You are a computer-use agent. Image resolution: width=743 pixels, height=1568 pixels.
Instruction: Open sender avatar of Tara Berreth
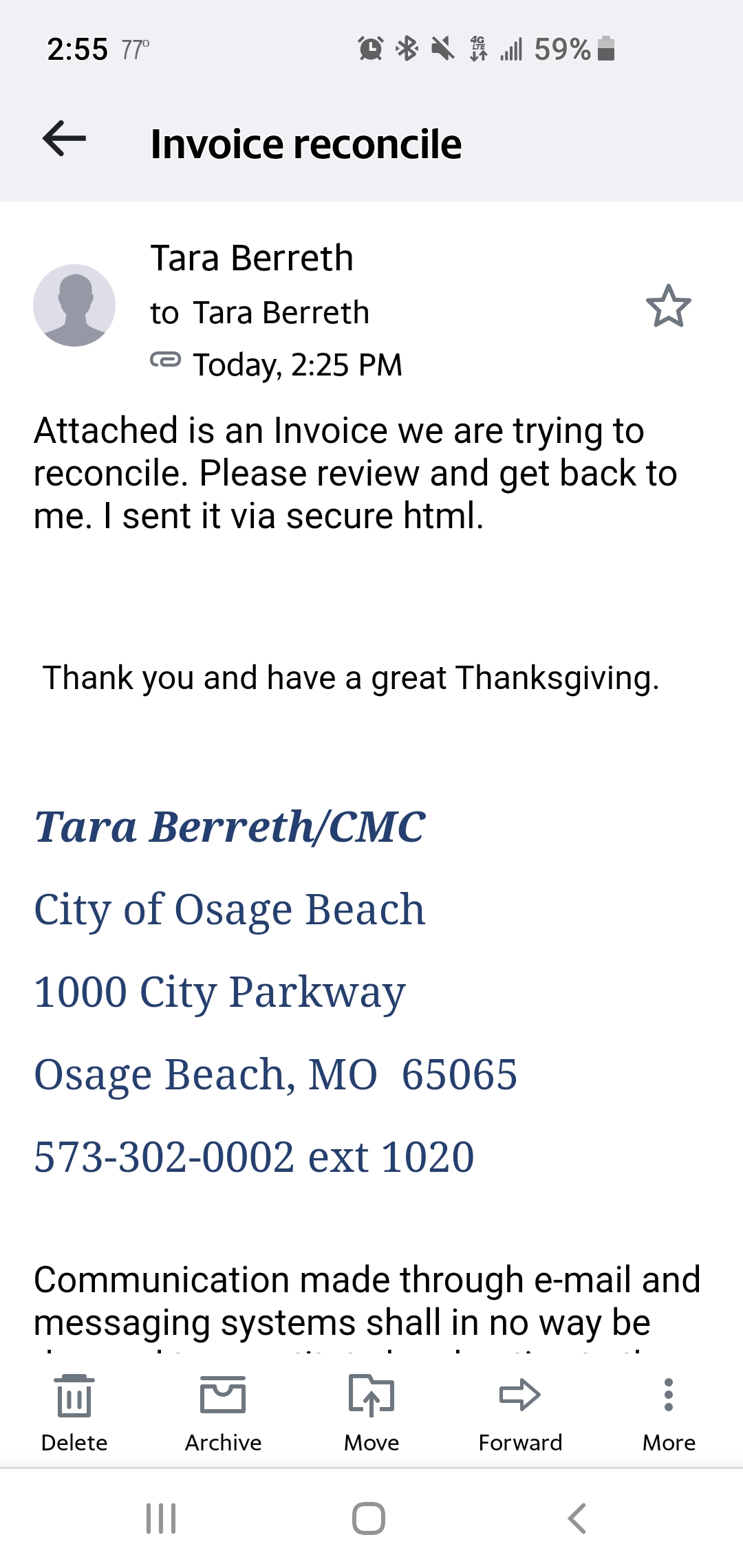coord(74,305)
